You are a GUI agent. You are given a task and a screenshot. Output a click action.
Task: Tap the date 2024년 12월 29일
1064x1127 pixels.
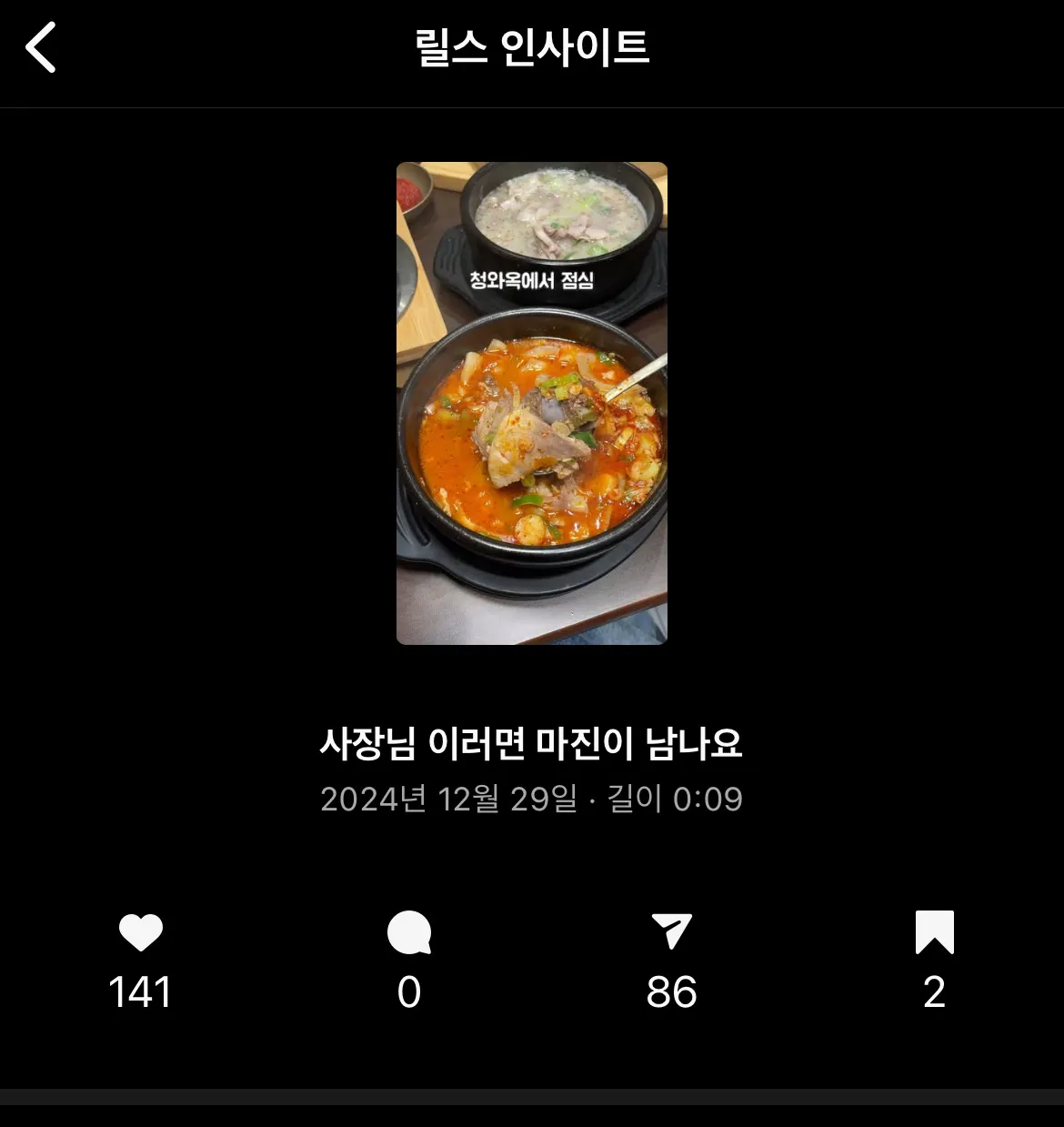coord(450,798)
